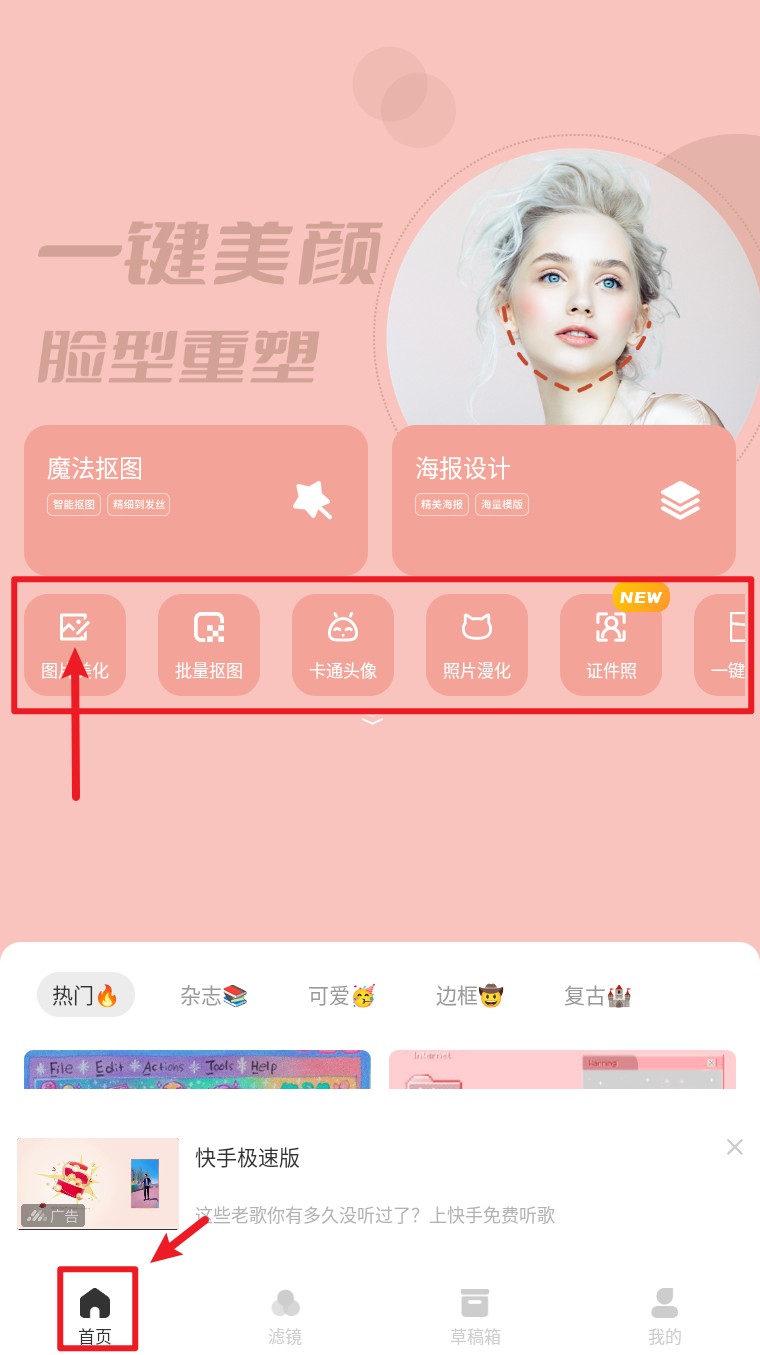Viewport: 760px width, 1355px height.
Task: Switch to the 杂志 category
Action: pyautogui.click(x=213, y=996)
